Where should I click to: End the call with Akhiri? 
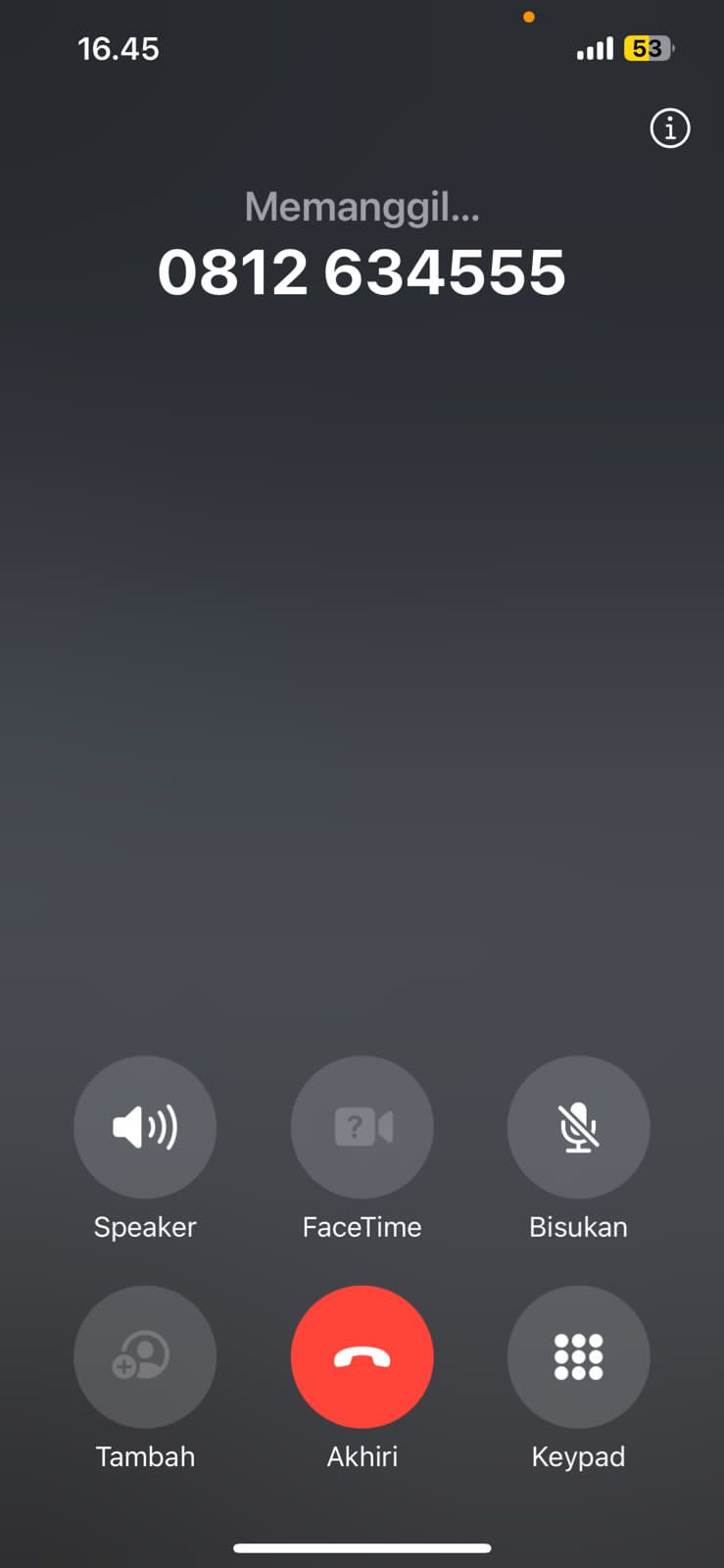[362, 1356]
